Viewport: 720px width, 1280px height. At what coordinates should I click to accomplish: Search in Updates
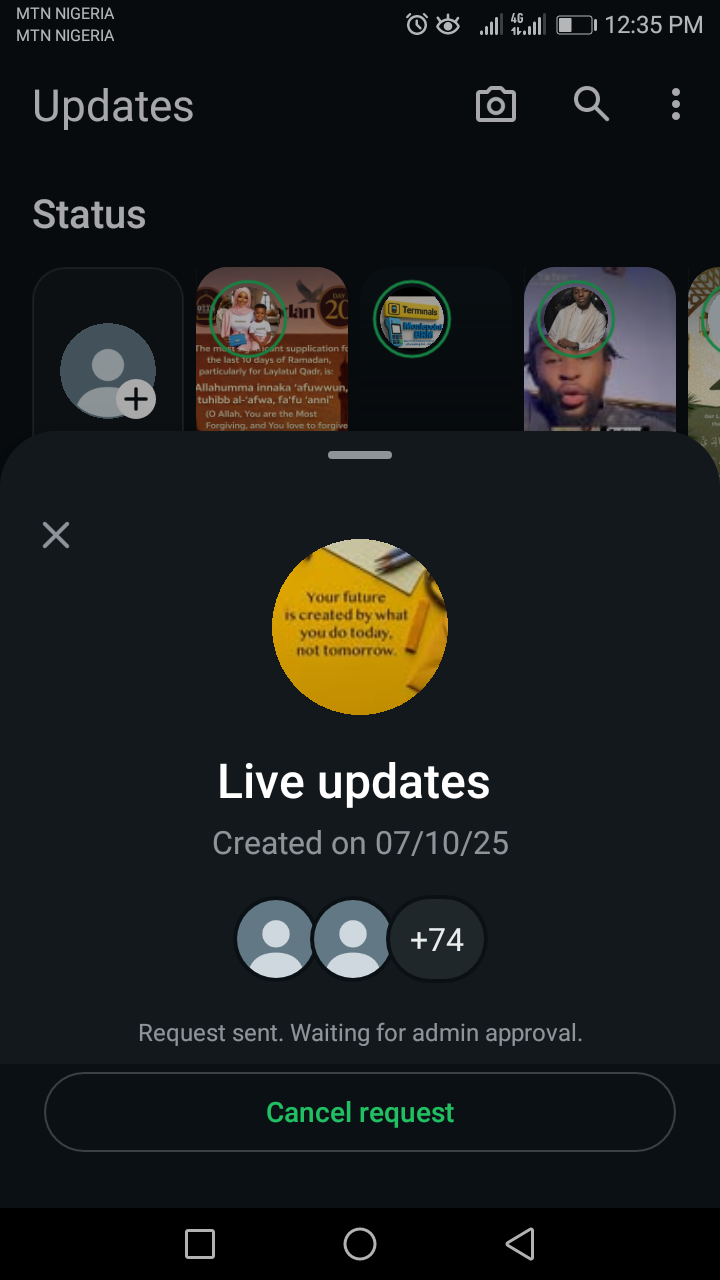pos(591,104)
